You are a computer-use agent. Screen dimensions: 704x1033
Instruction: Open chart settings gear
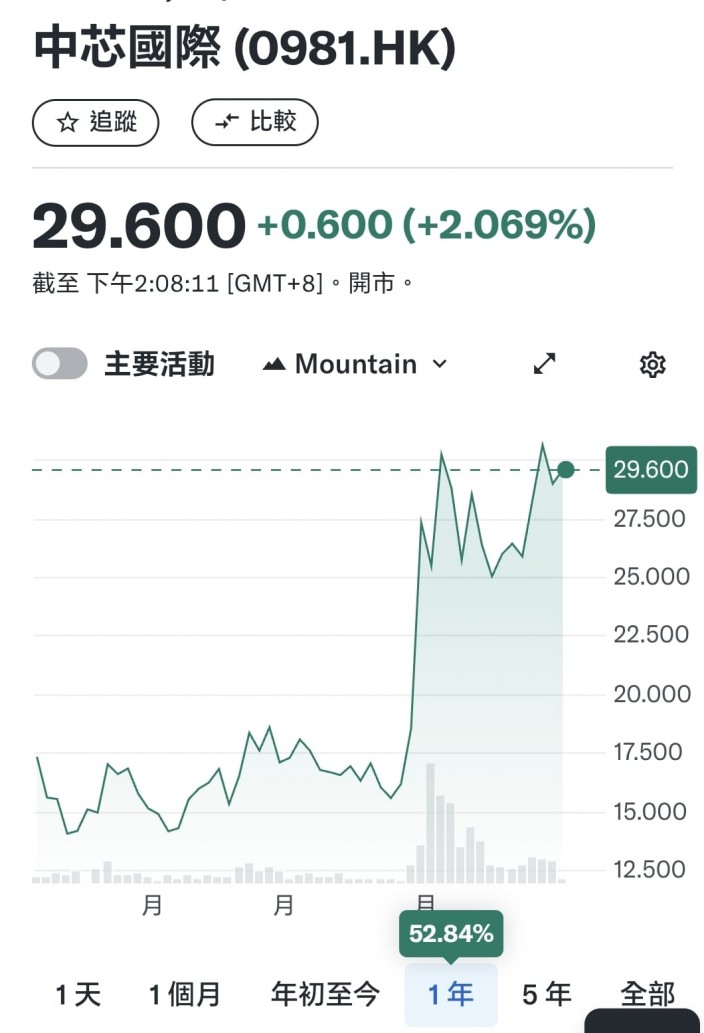(x=653, y=364)
